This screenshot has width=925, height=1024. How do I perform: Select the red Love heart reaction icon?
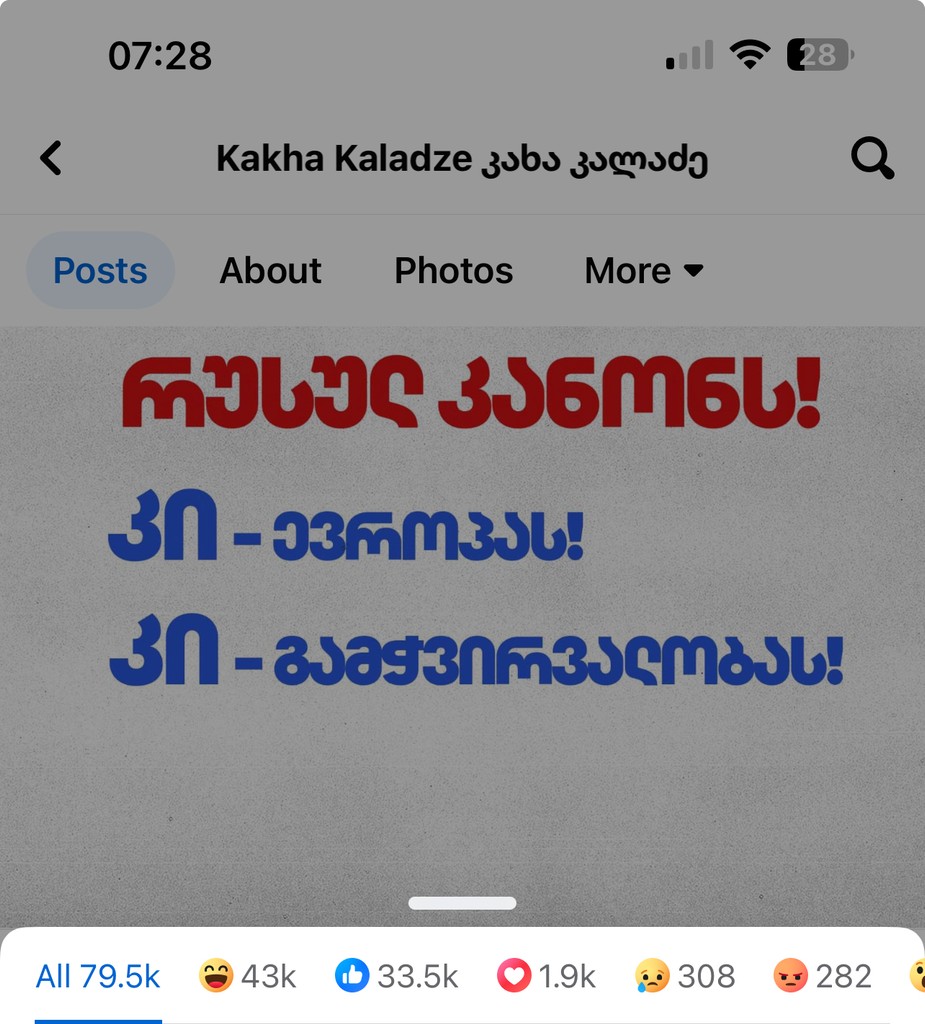pos(513,975)
